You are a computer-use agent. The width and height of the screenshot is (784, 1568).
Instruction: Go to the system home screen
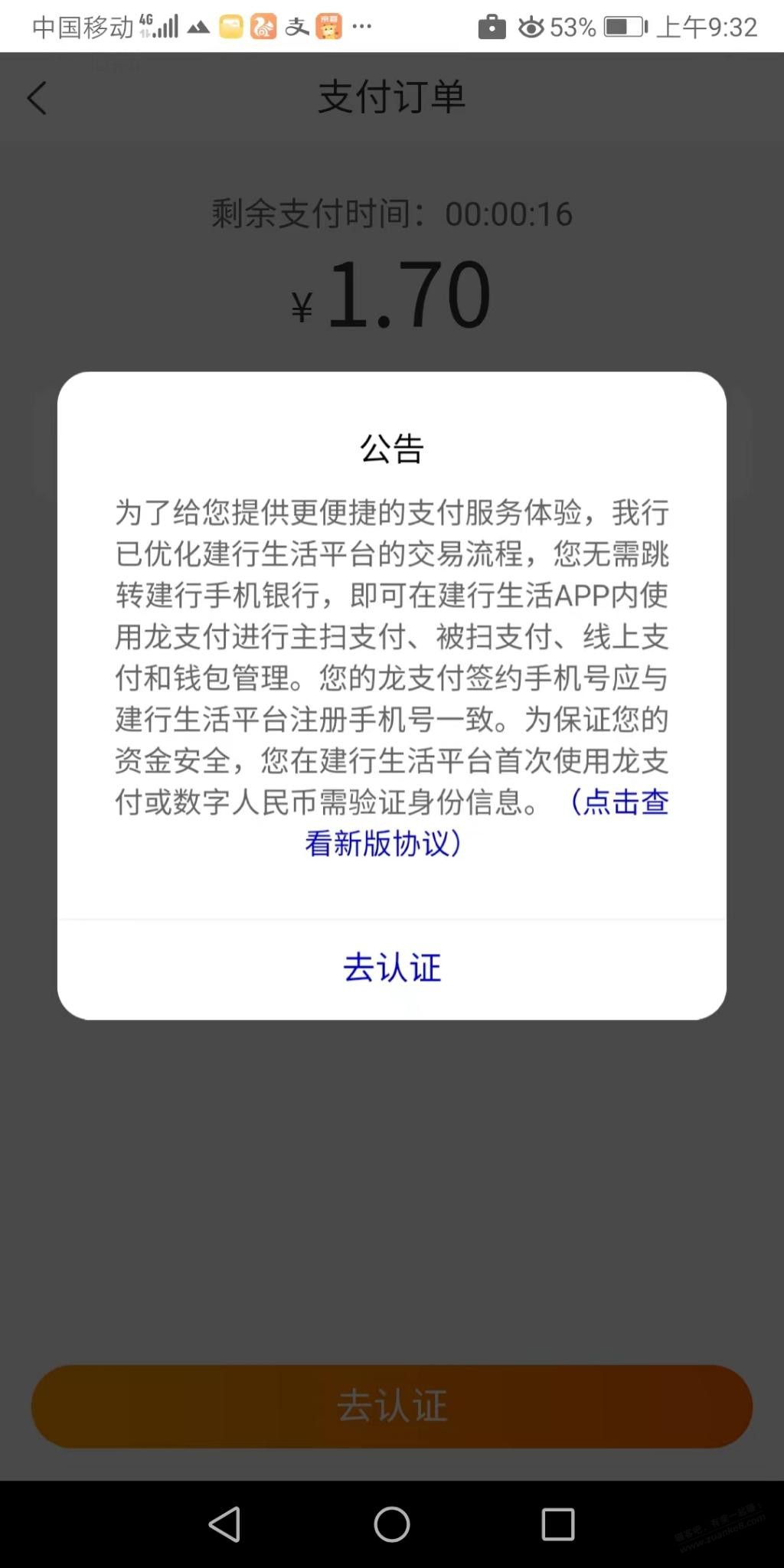(392, 1524)
